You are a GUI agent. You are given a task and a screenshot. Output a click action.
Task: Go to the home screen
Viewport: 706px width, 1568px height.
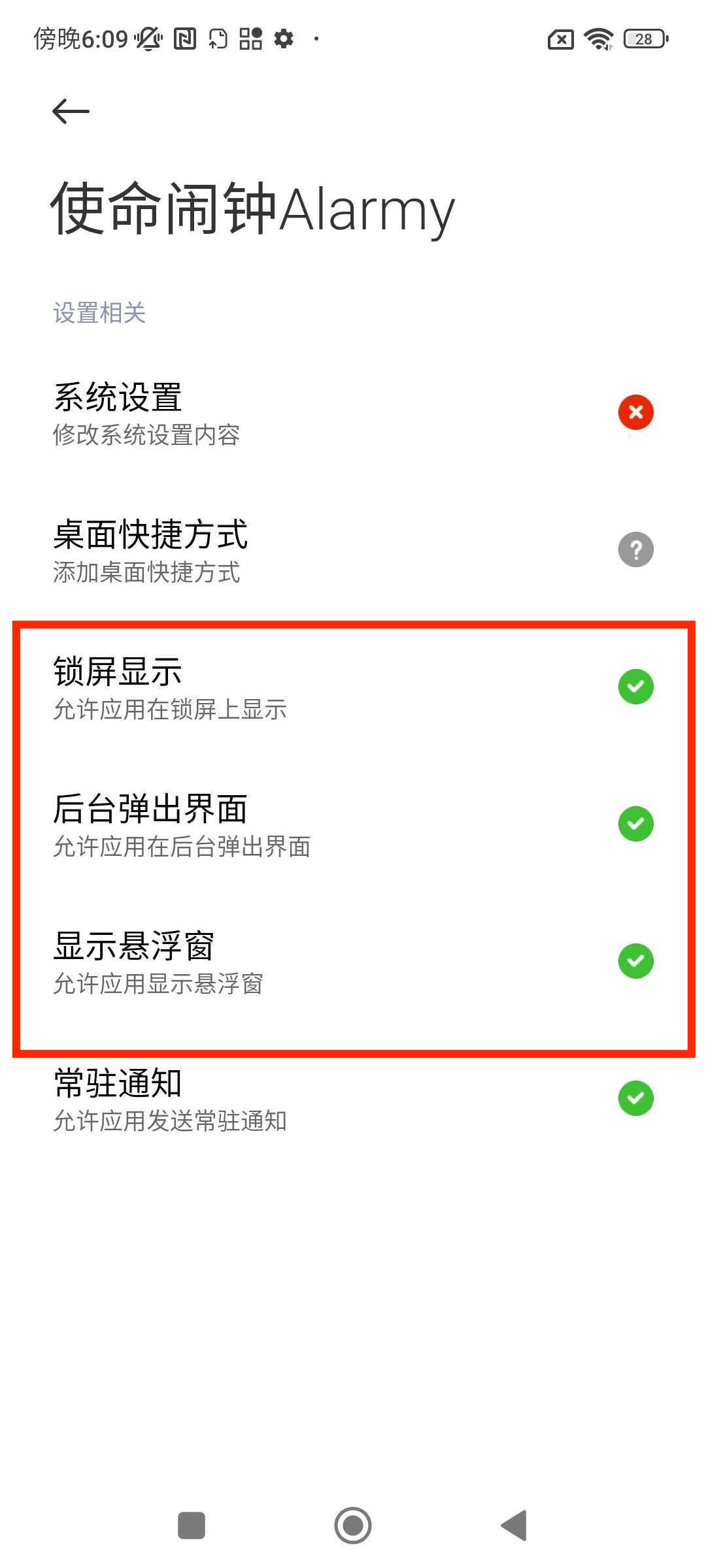pyautogui.click(x=353, y=1526)
